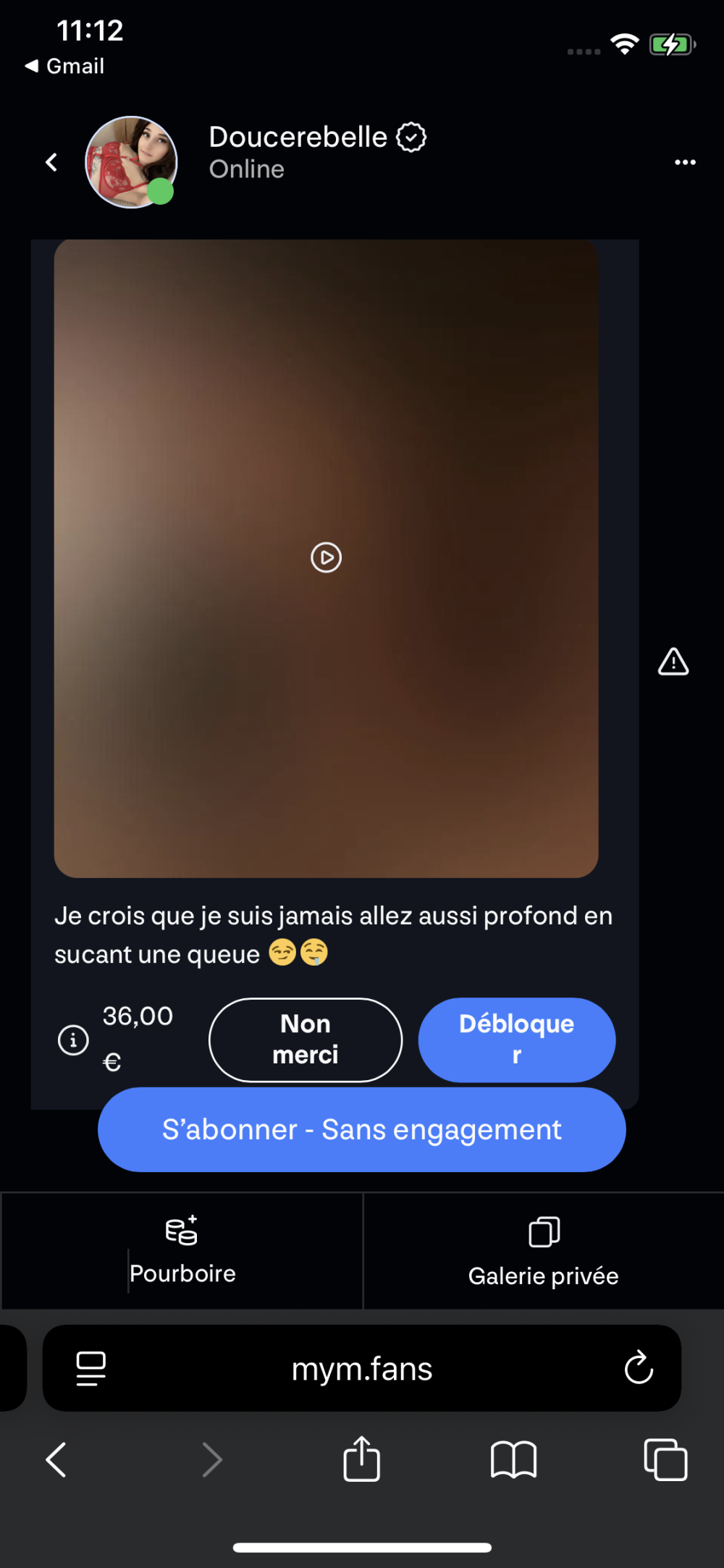Report the message with the warning icon
The height and width of the screenshot is (1568, 724).
[x=673, y=662]
